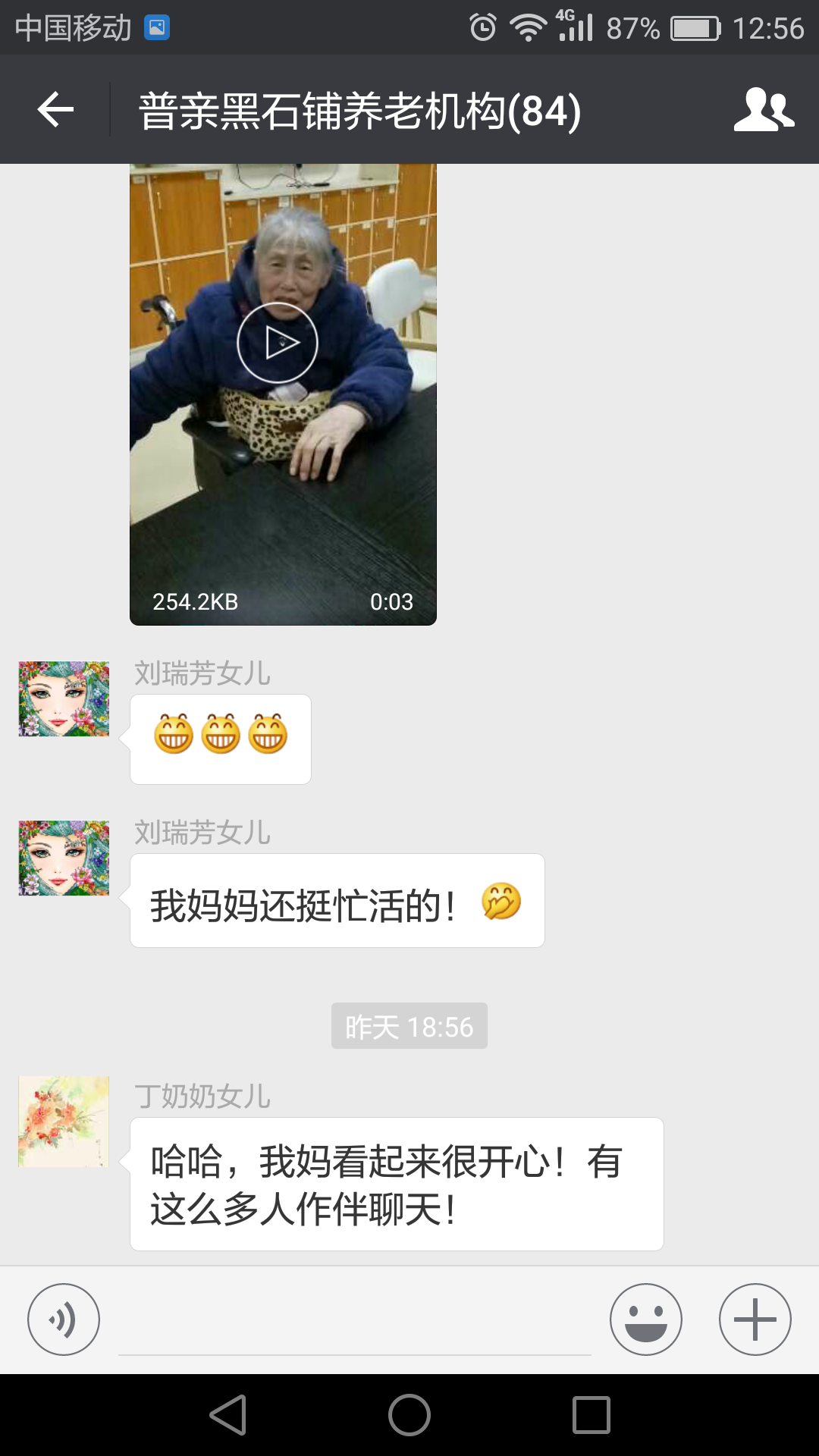Open 丁奶奶女儿's profile avatar
The image size is (819, 1456).
pos(64,1121)
